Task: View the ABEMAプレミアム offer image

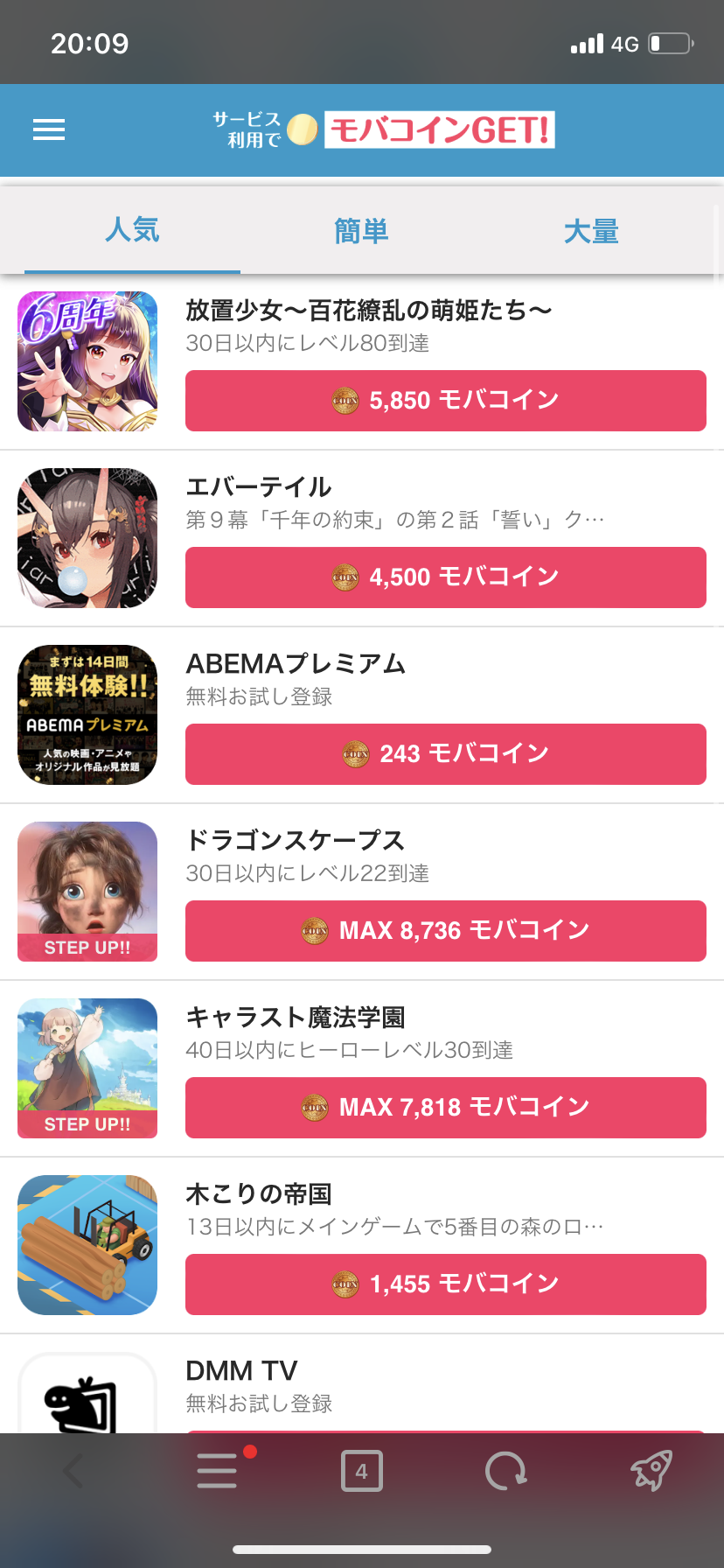Action: pyautogui.click(x=87, y=715)
